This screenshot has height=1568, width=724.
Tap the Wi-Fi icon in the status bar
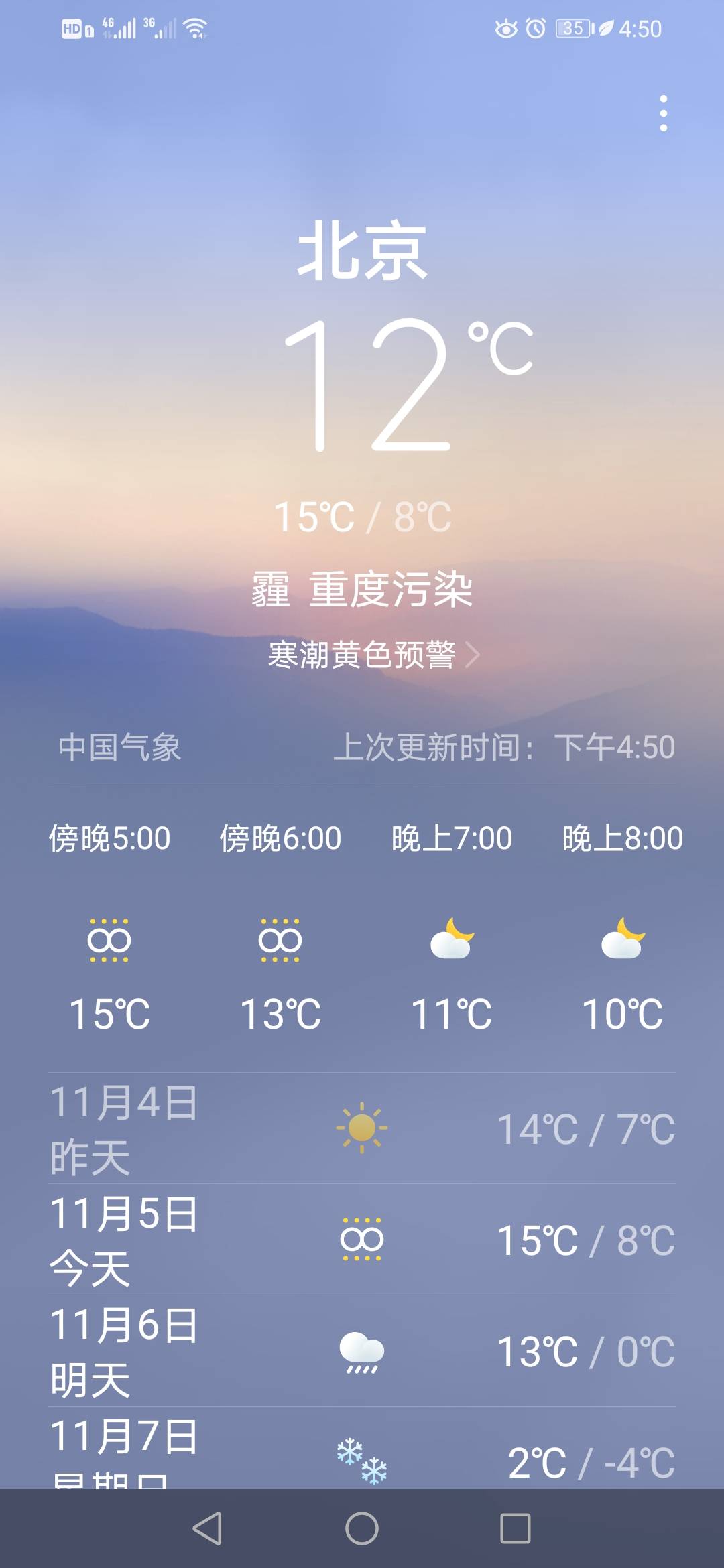(195, 28)
